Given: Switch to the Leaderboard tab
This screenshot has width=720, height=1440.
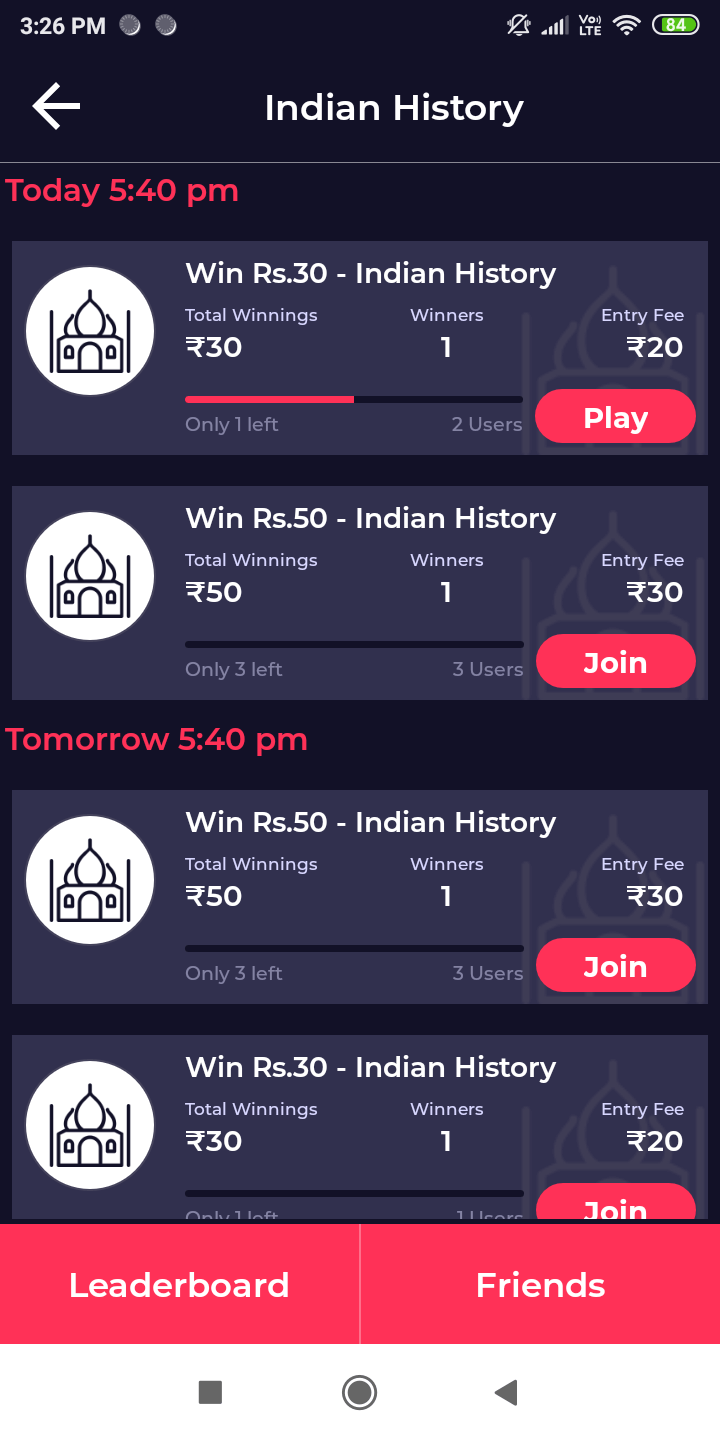Looking at the screenshot, I should click(x=179, y=1284).
